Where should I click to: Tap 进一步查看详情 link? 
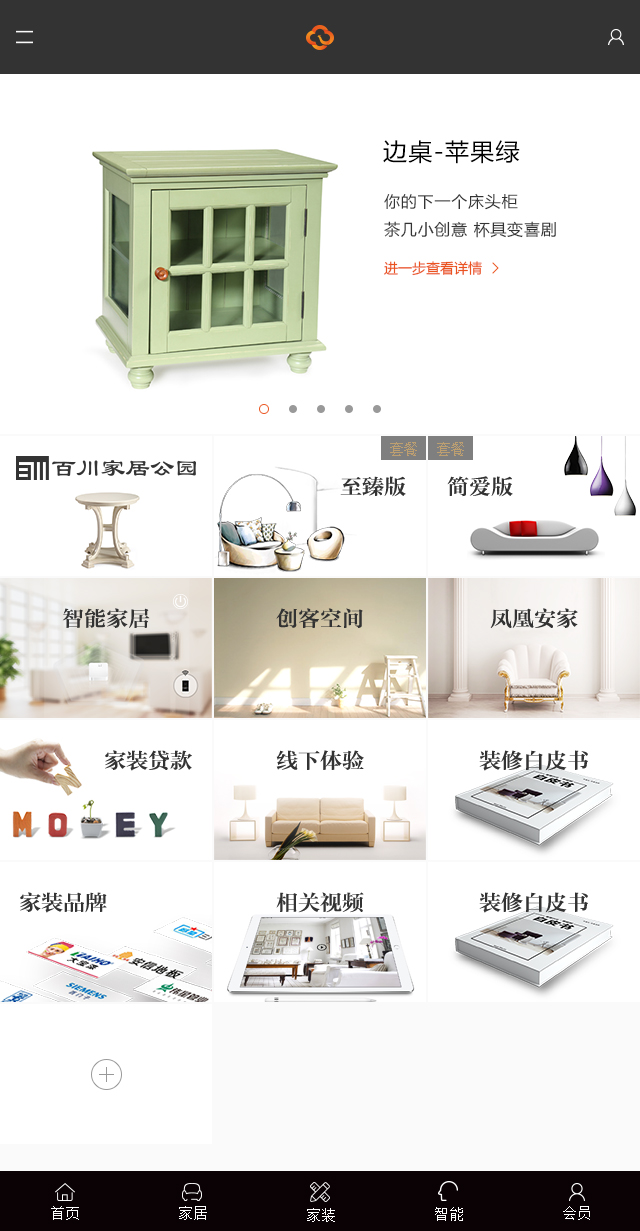[441, 268]
